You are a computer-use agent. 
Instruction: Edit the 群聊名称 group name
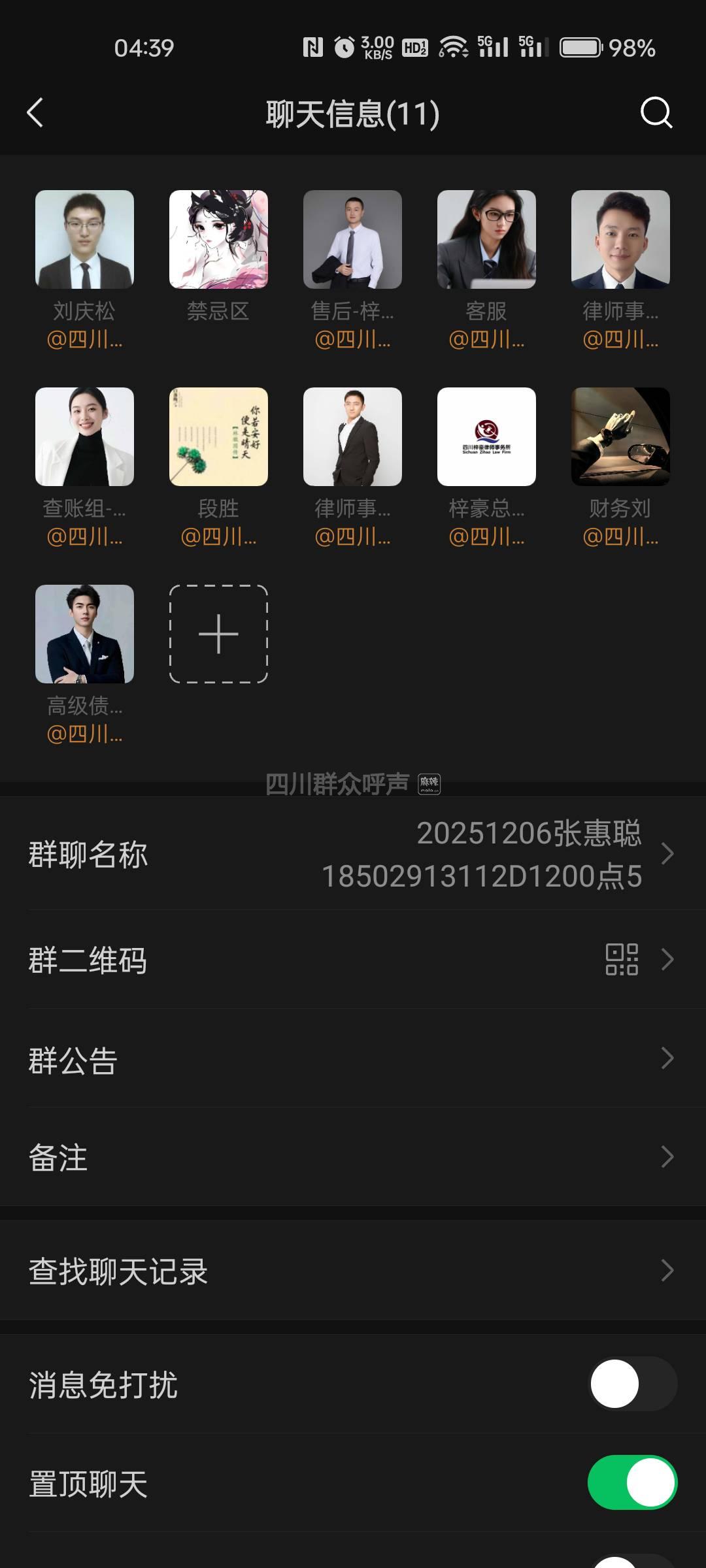[x=353, y=854]
